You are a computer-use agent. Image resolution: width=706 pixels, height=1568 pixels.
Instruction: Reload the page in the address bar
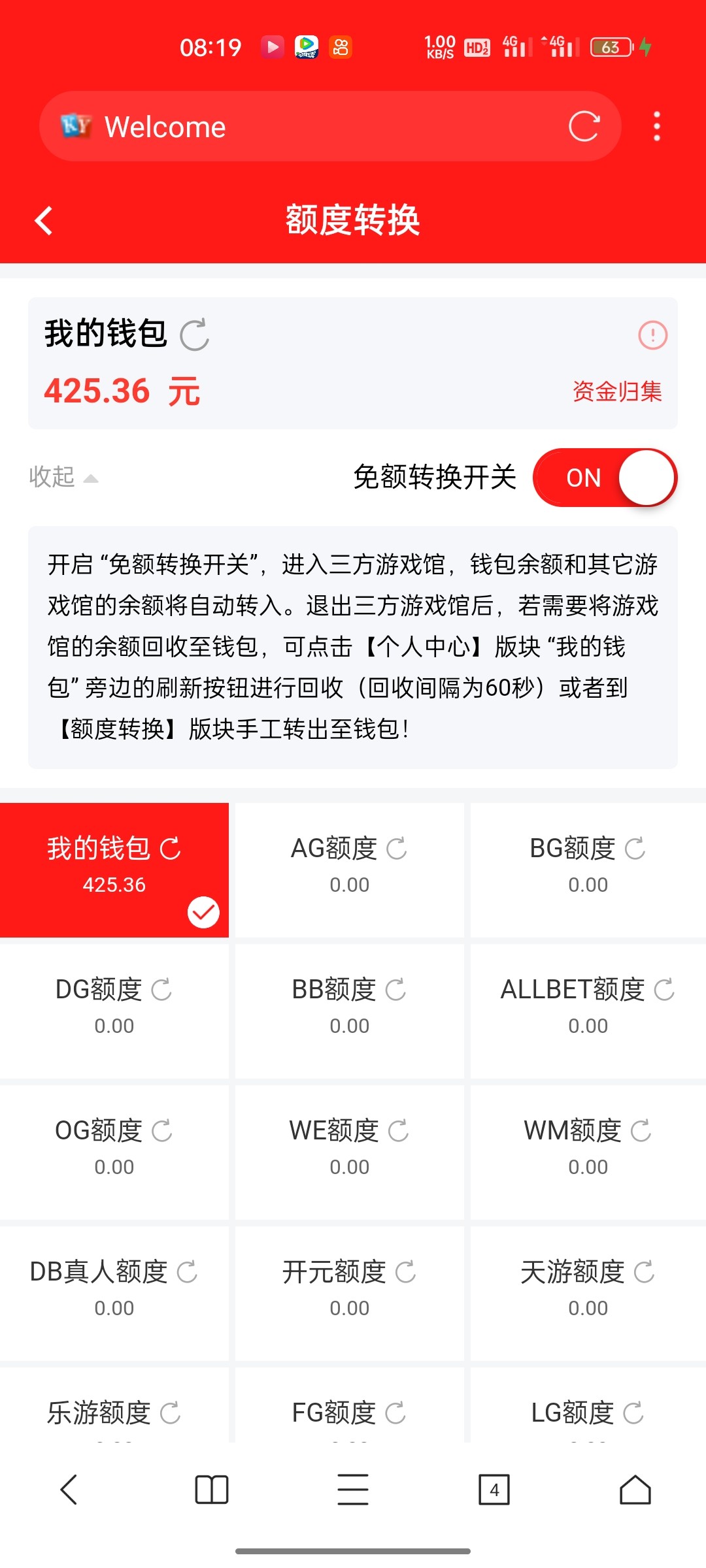(x=583, y=127)
